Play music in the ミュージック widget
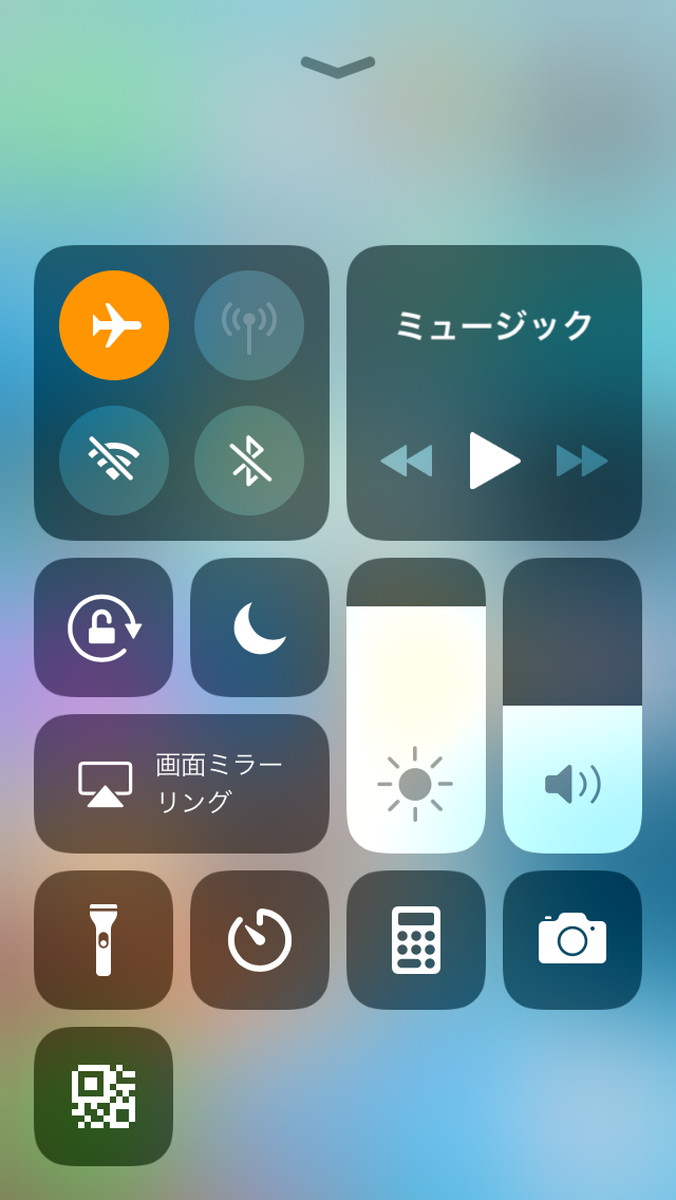This screenshot has height=1200, width=676. click(x=495, y=461)
